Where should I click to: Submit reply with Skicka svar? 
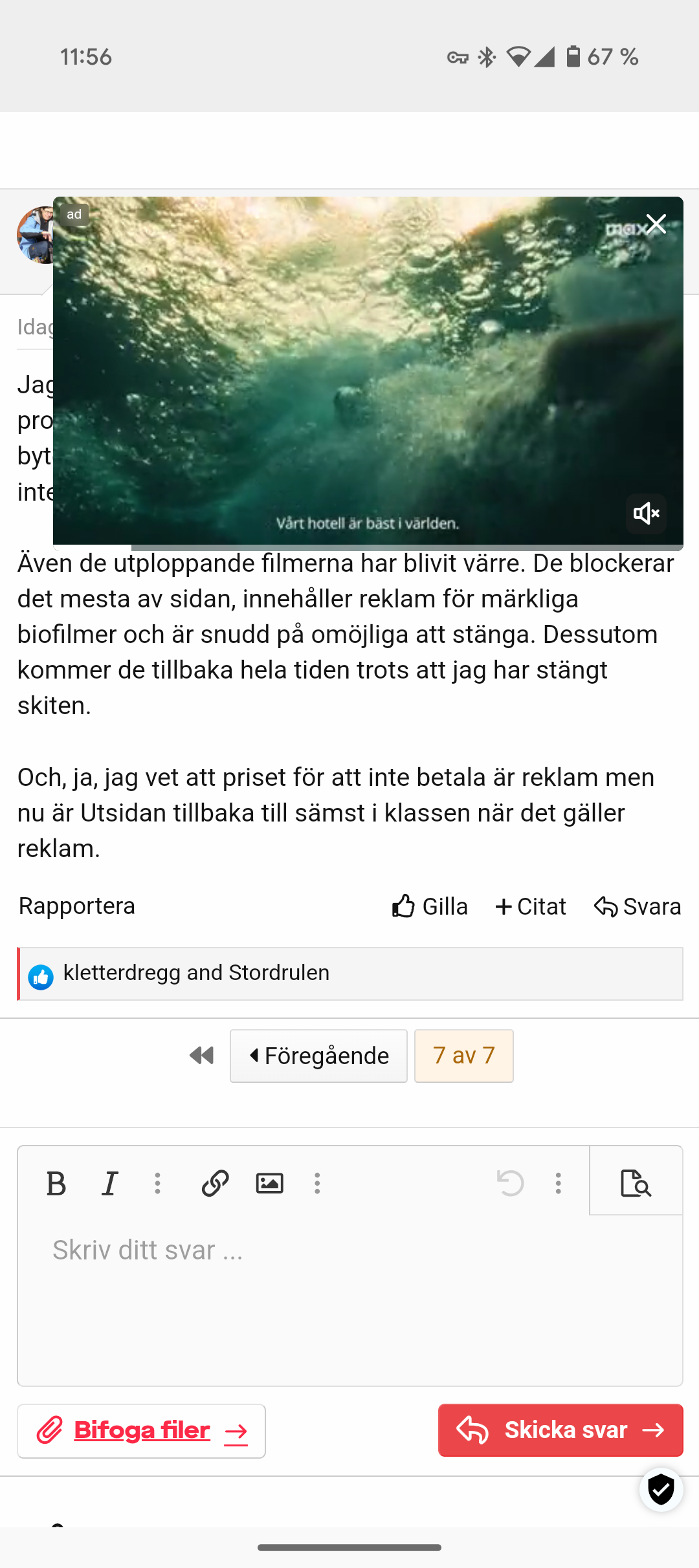click(560, 1430)
